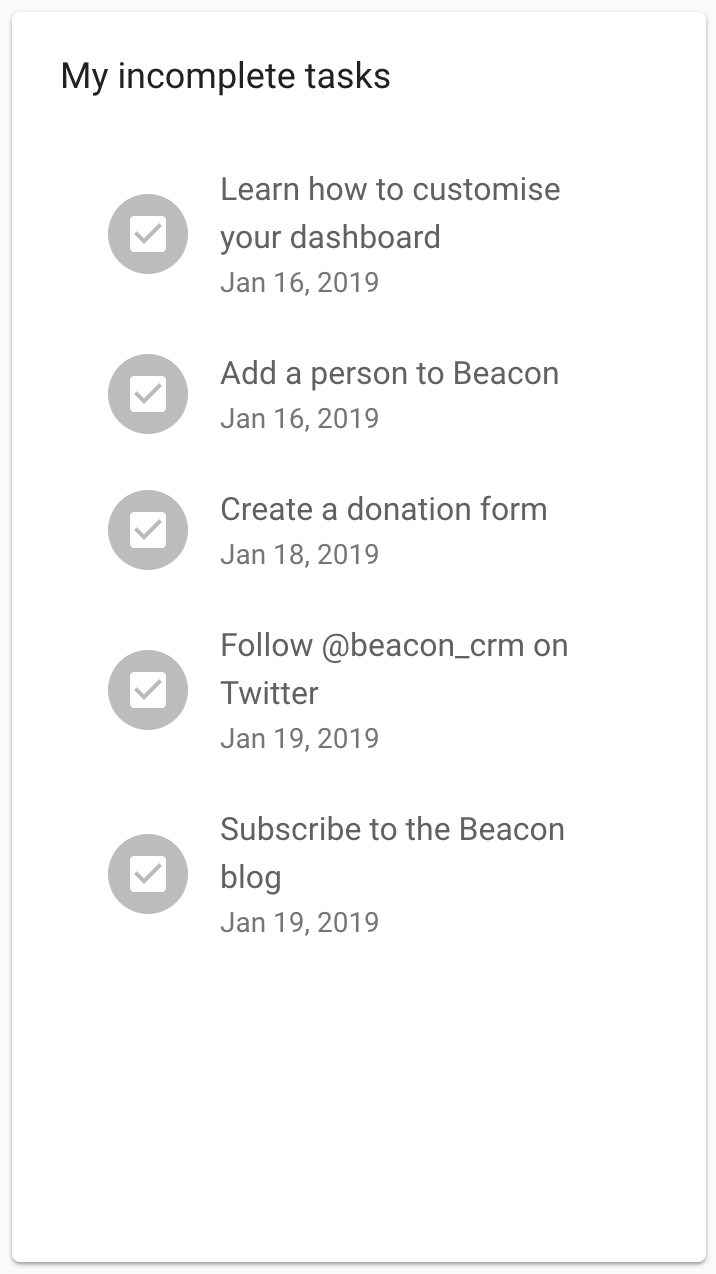Image resolution: width=716 pixels, height=1274 pixels.
Task: Check off 'Add a person to Beacon'
Action: pos(148,394)
